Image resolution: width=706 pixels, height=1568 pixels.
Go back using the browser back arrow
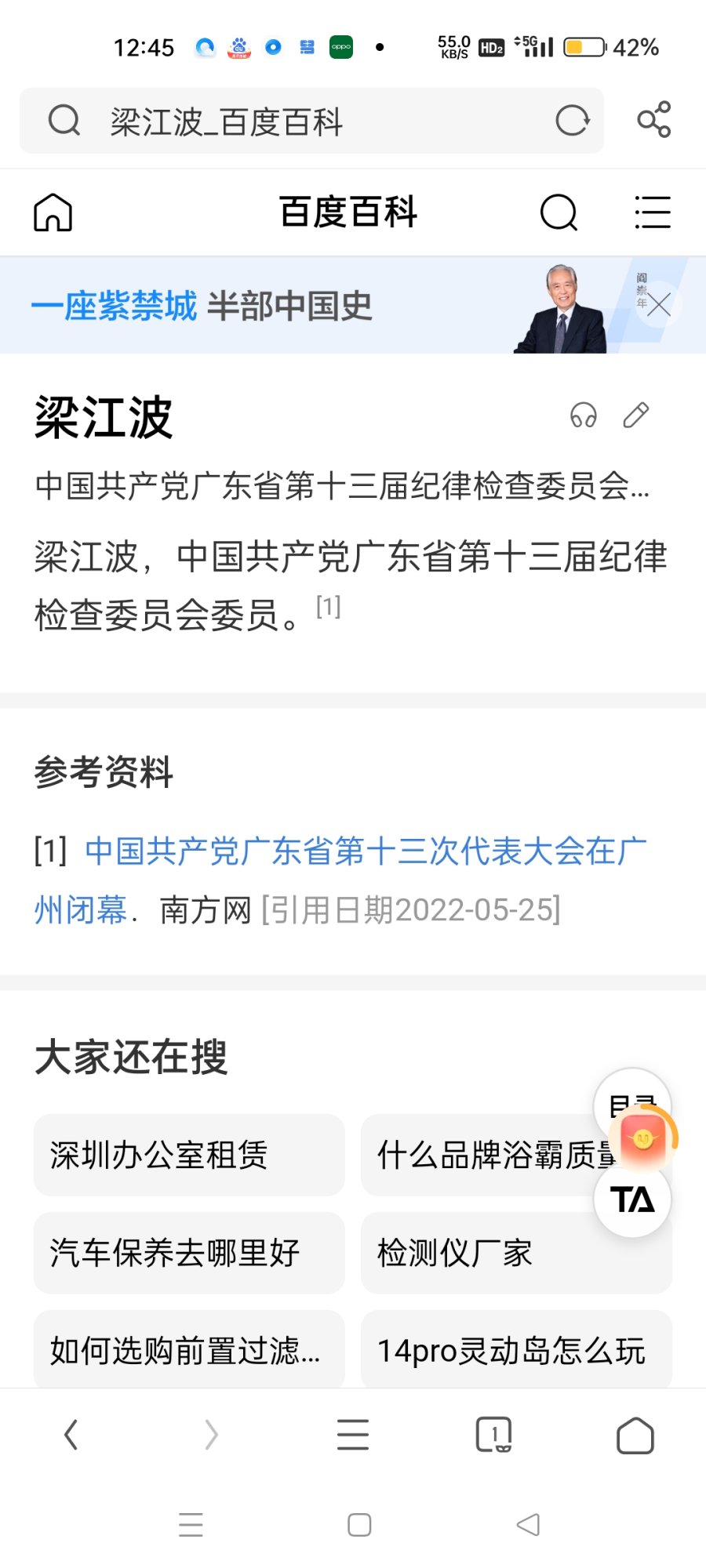pos(71,1435)
